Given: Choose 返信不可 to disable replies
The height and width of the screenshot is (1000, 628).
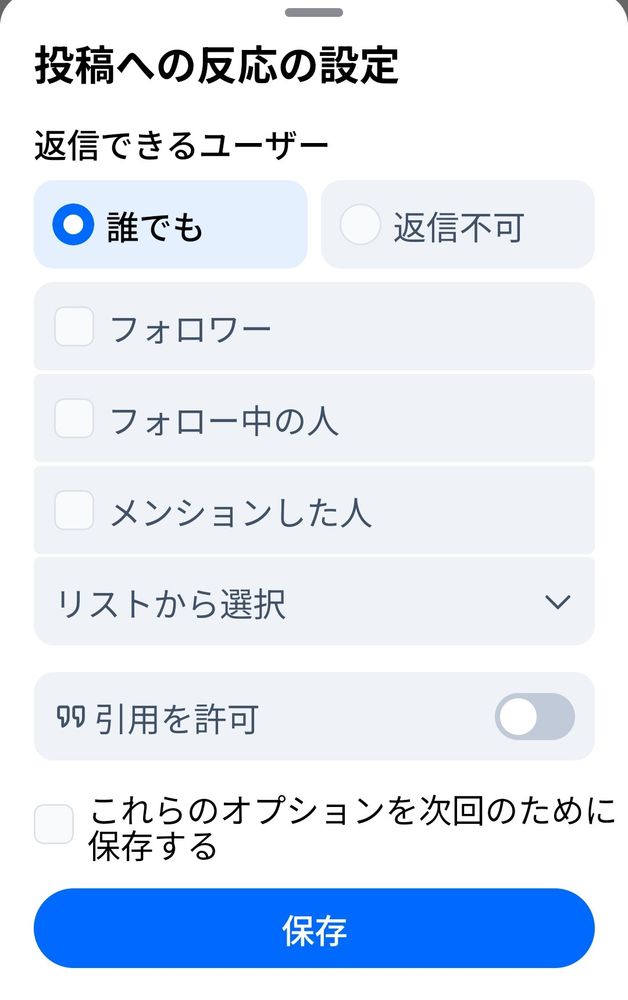Looking at the screenshot, I should tap(457, 224).
